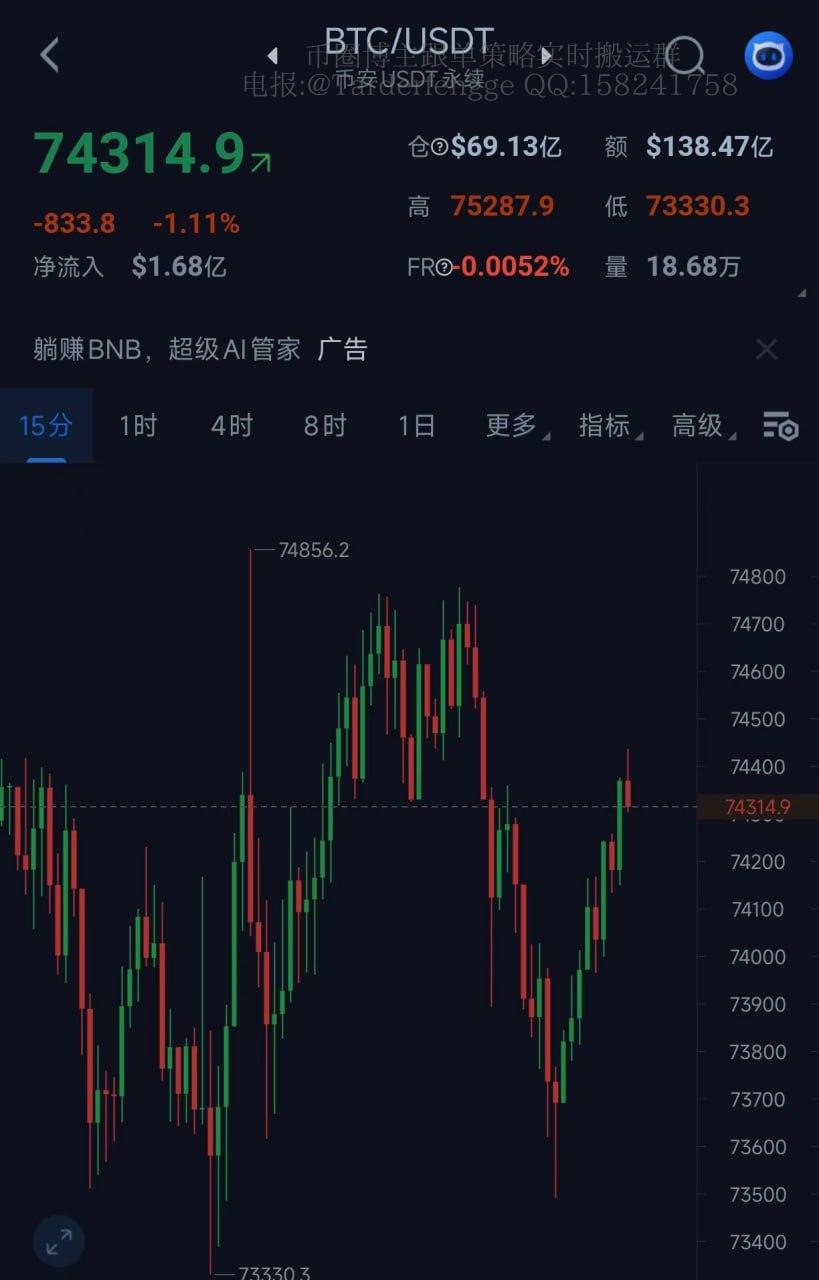Switch to the 1时 timeframe

(138, 426)
